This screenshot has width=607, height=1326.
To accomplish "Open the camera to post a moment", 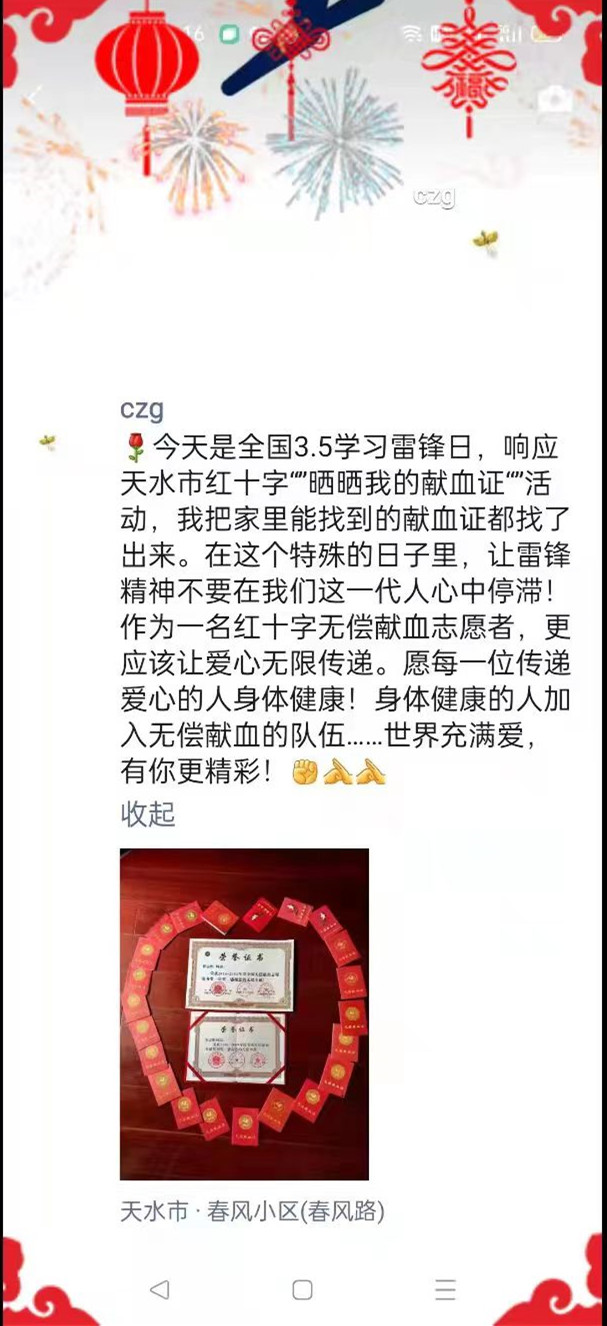I will pyautogui.click(x=555, y=99).
